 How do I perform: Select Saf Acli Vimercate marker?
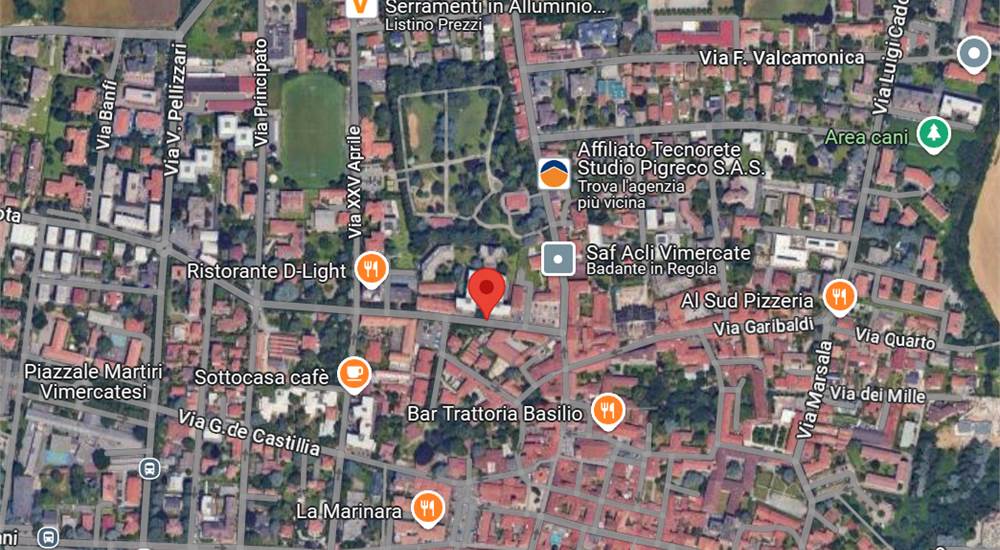pyautogui.click(x=557, y=259)
